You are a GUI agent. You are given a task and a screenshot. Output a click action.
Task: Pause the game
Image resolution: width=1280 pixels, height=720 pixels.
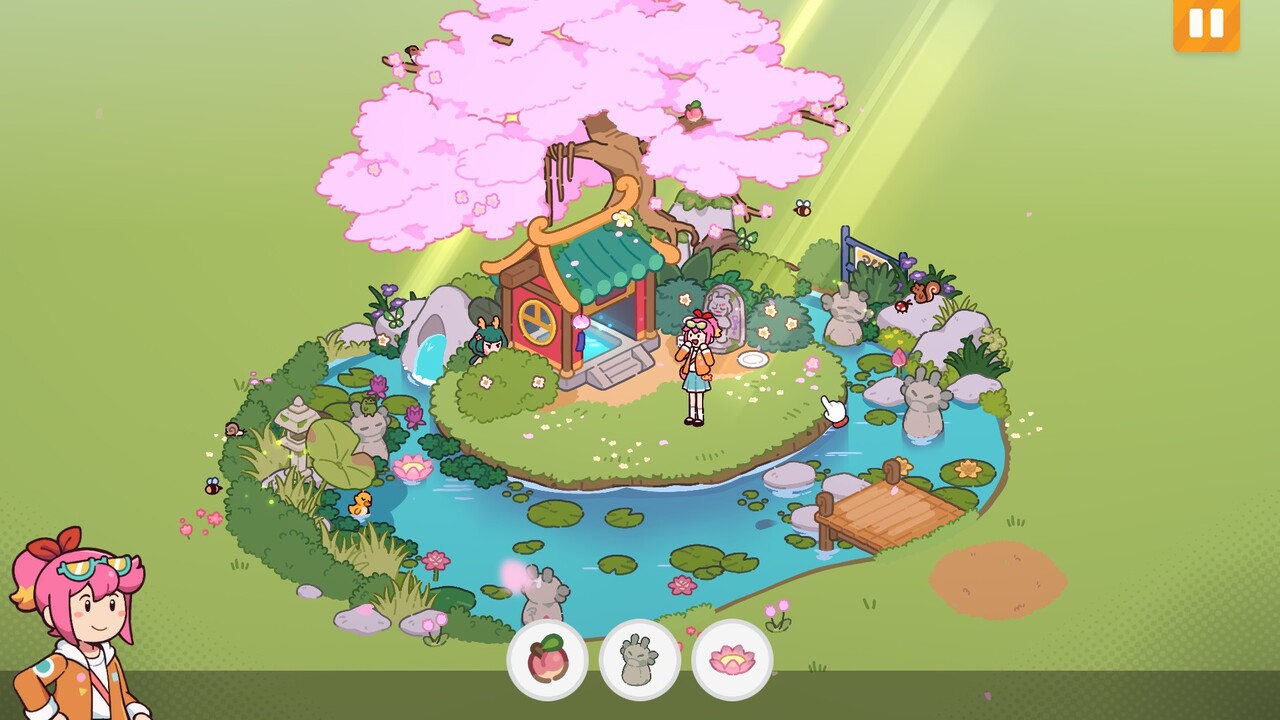pos(1206,23)
